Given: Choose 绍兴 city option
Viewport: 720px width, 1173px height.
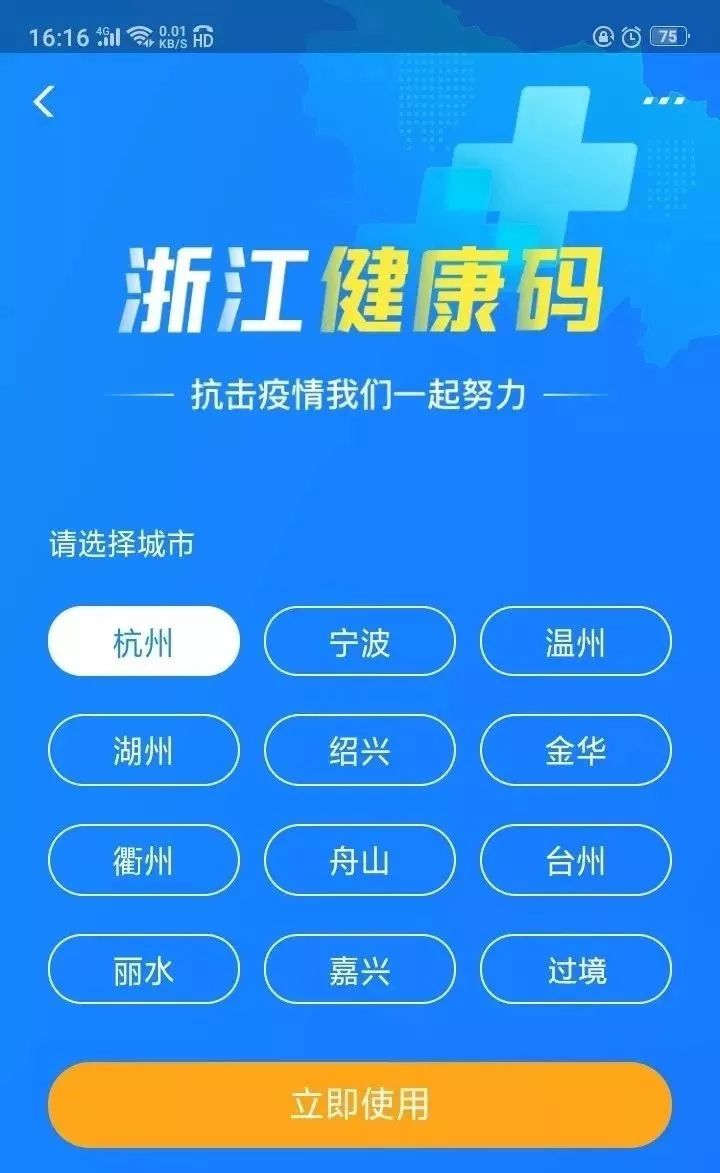Looking at the screenshot, I should coord(360,750).
